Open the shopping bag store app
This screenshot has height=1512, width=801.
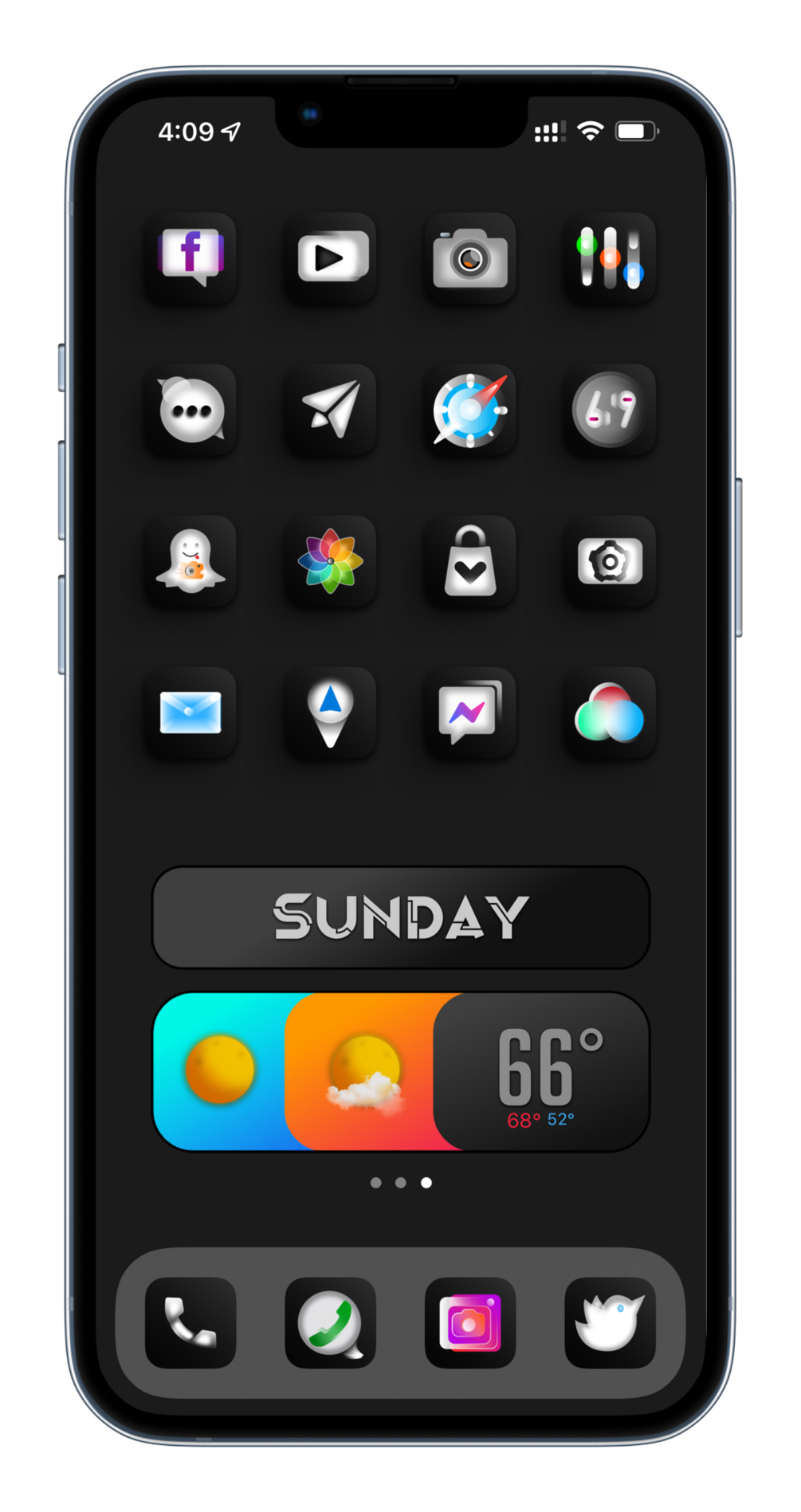pos(470,561)
